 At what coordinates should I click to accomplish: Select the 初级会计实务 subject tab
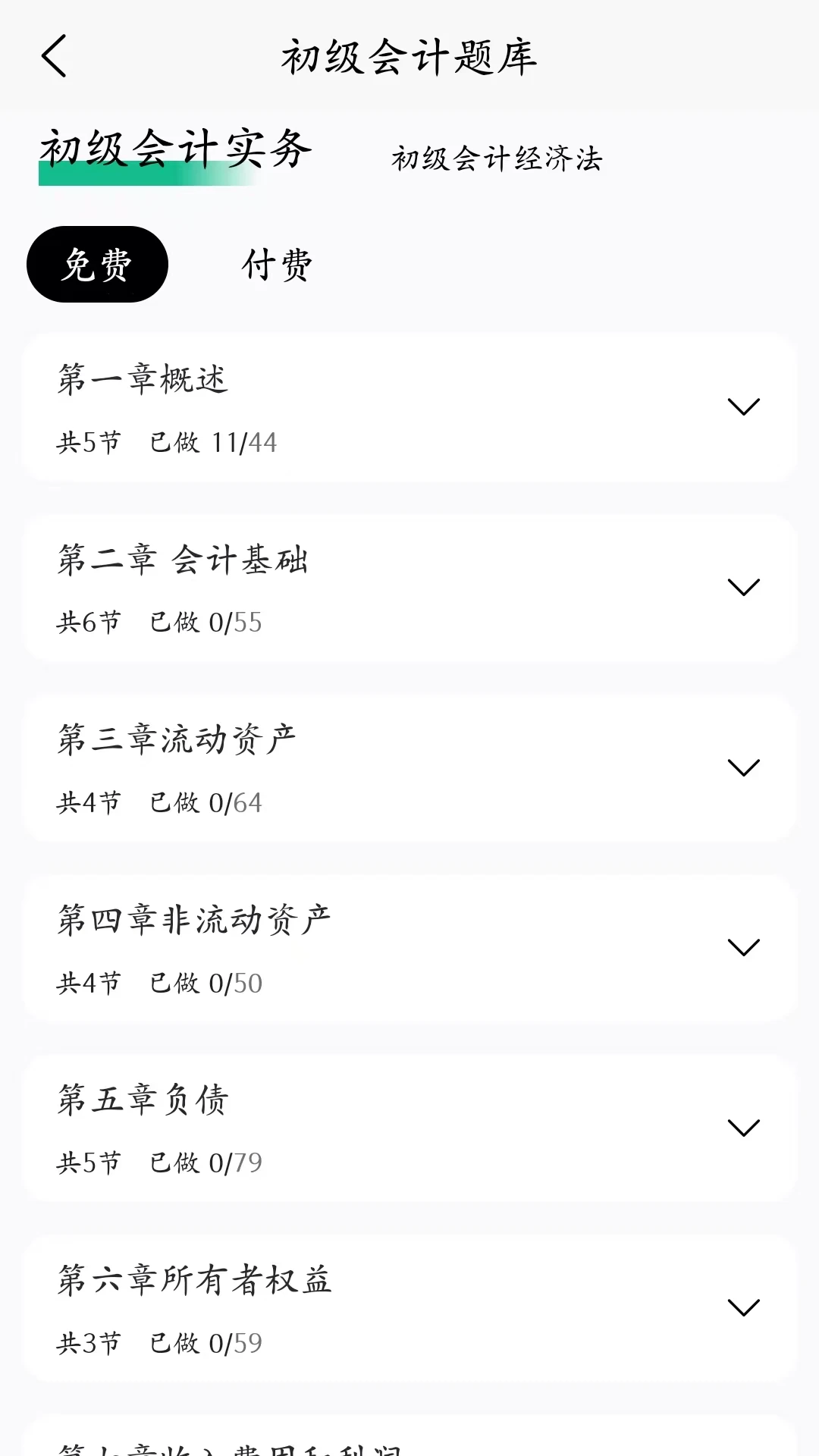[174, 149]
